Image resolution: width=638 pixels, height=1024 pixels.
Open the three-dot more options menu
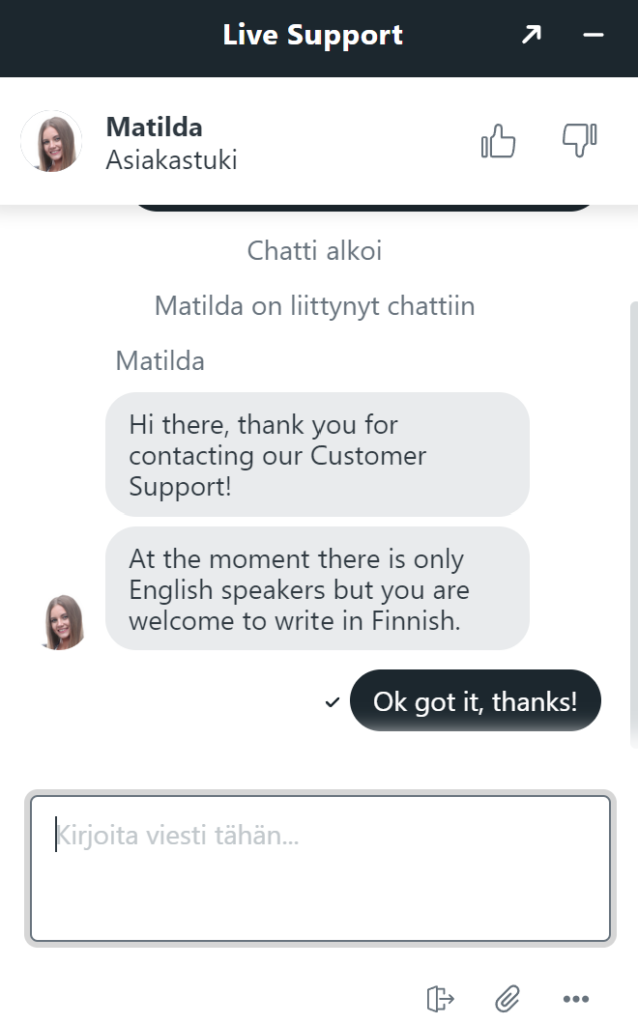576,997
